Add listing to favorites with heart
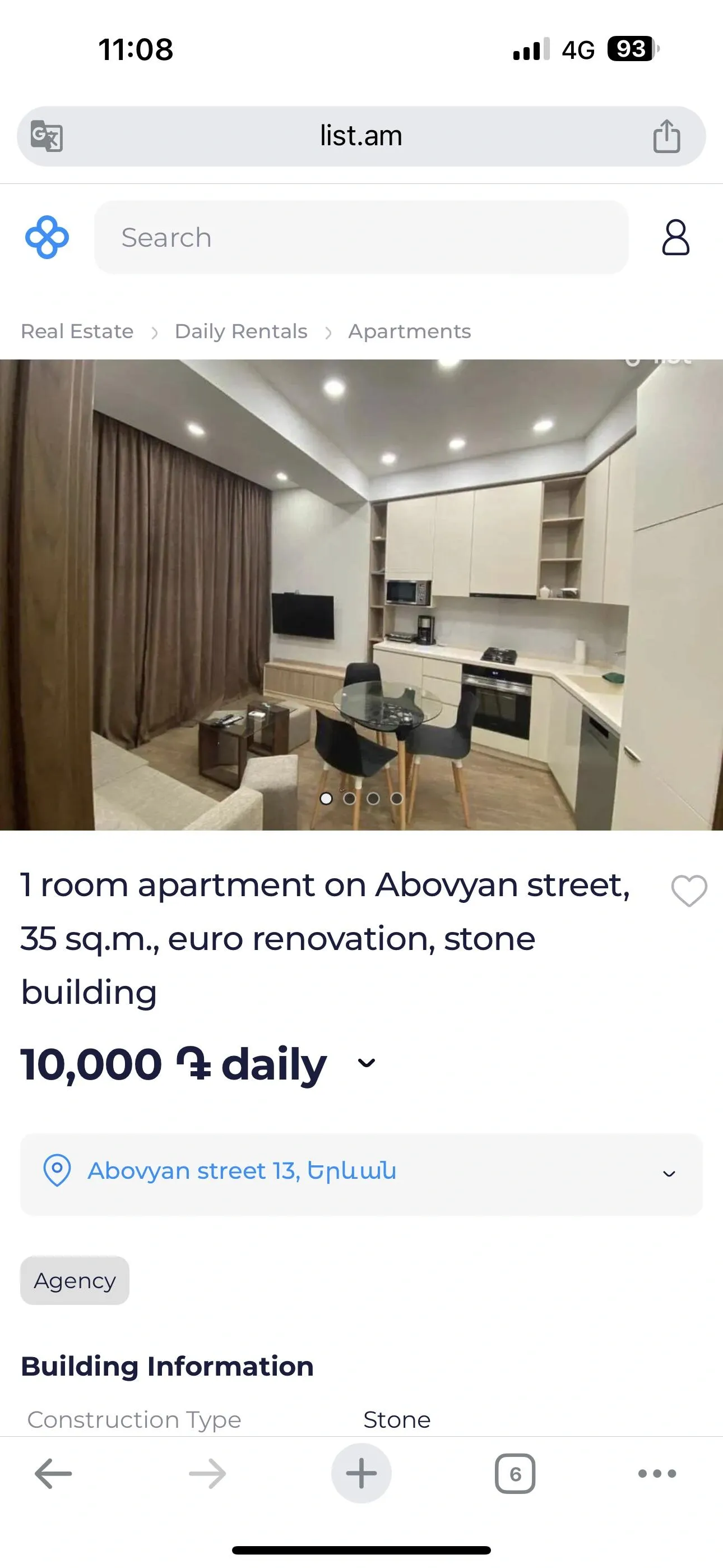 [689, 891]
